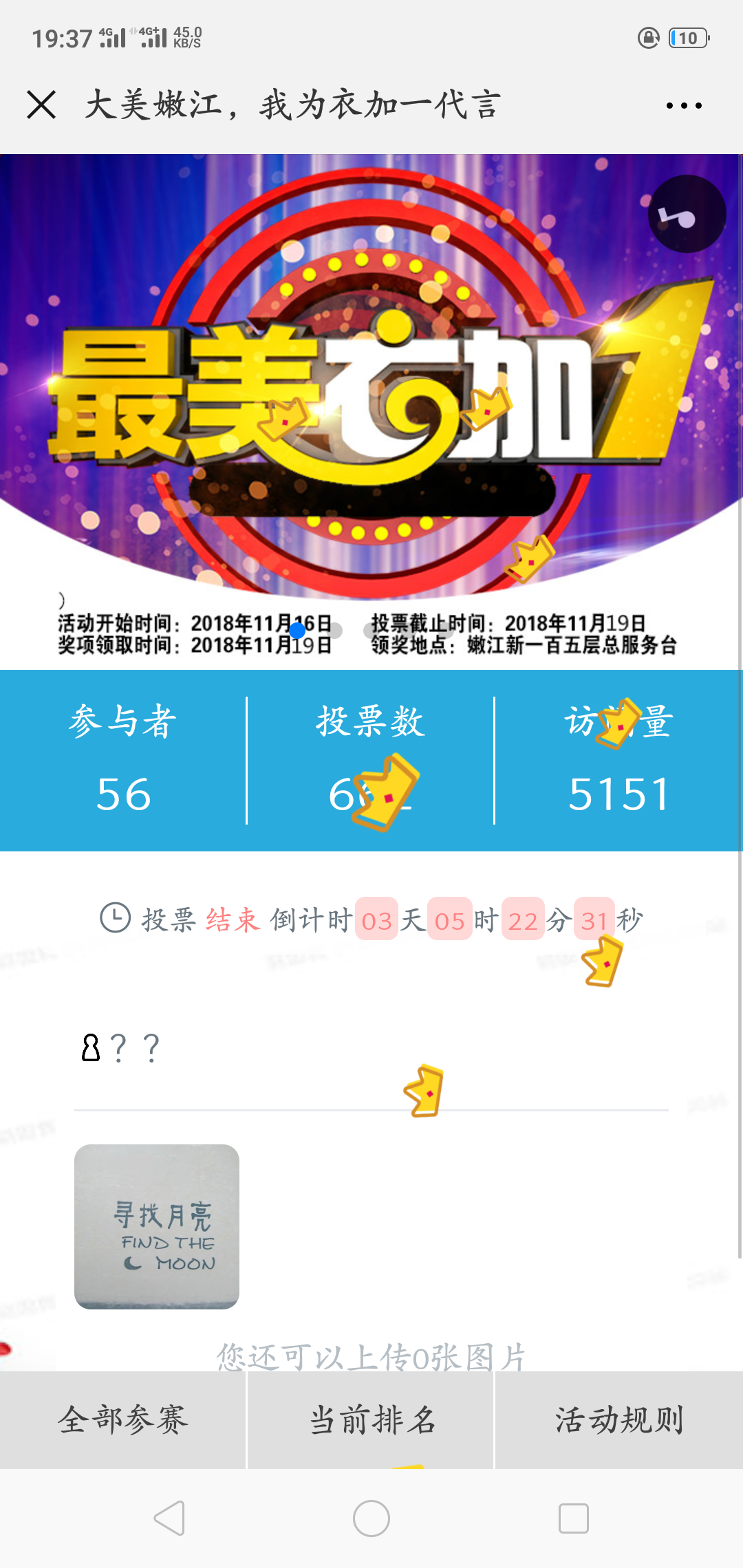Switch to 当前排名 ranking tab
Image resolution: width=743 pixels, height=1568 pixels.
(x=371, y=1420)
